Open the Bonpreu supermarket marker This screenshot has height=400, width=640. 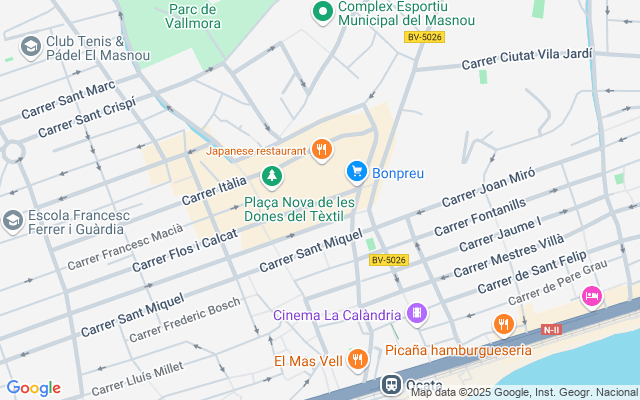[356, 172]
